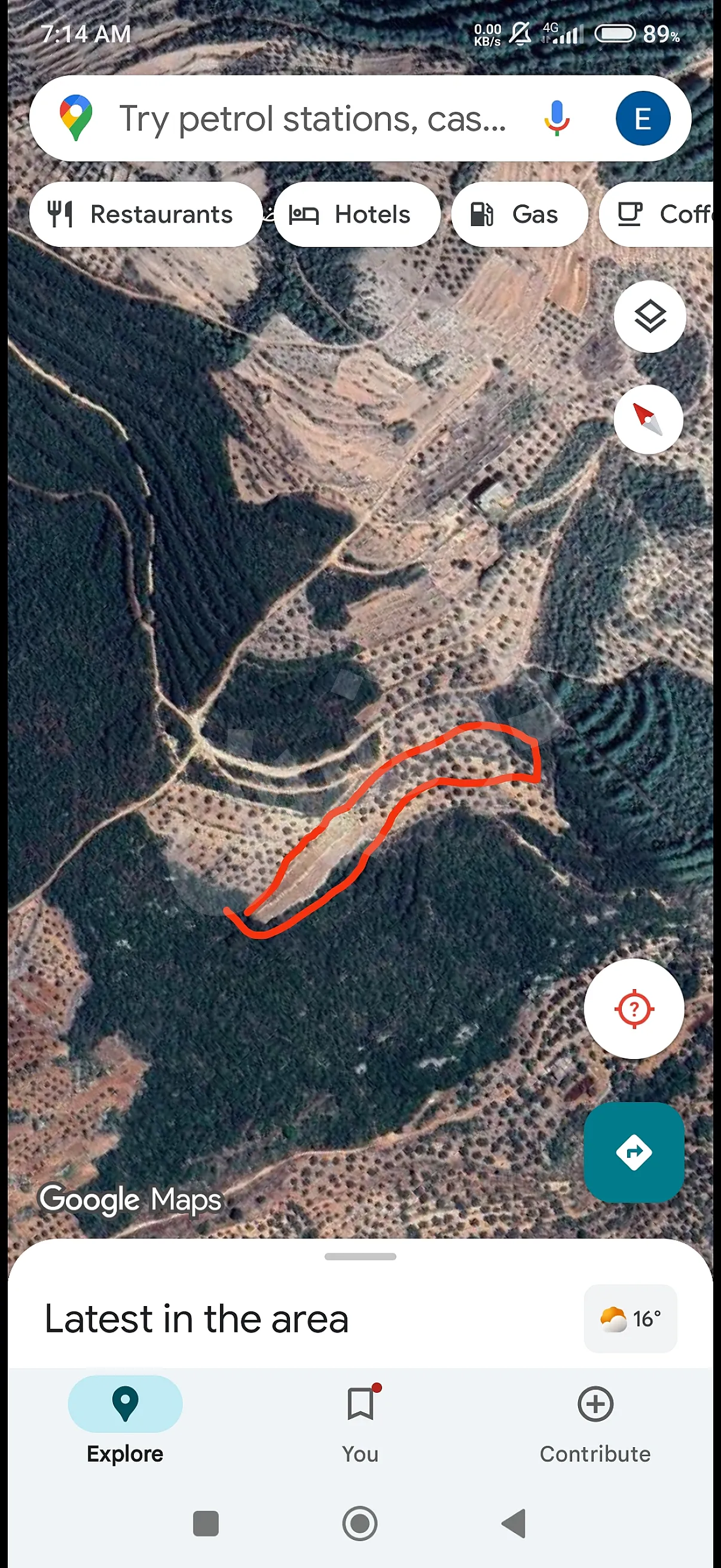Tap the system home button
This screenshot has width=721, height=1568.
pyautogui.click(x=360, y=1523)
